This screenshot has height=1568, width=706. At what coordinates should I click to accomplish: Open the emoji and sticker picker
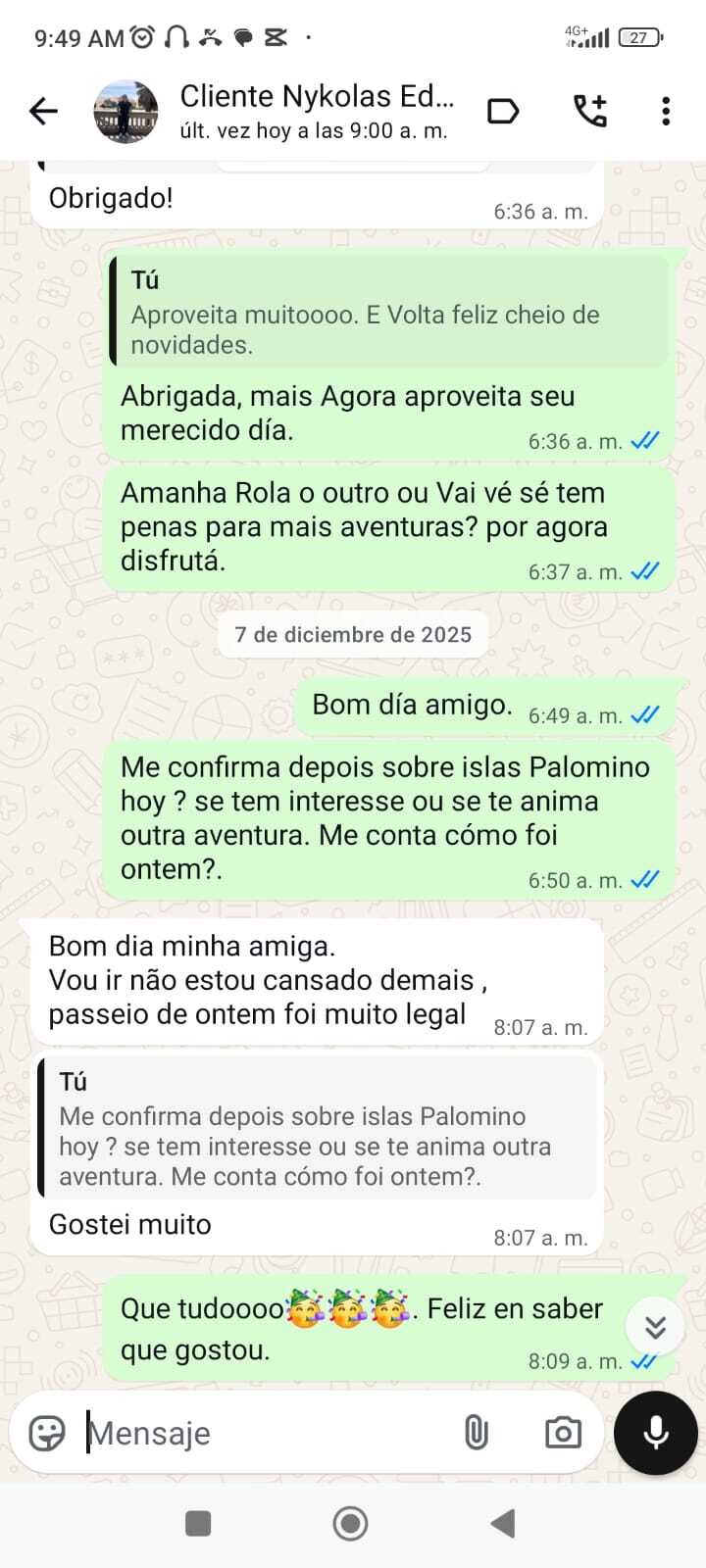pyautogui.click(x=47, y=1434)
